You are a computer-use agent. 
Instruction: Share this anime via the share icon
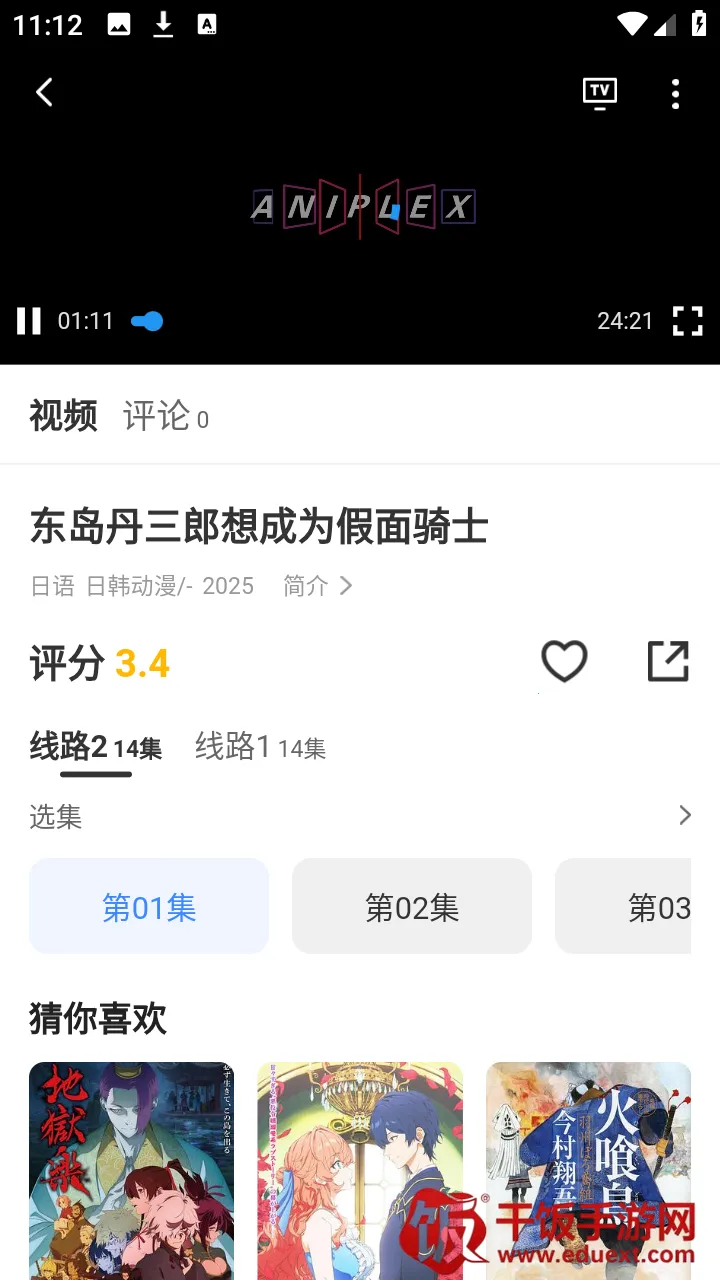point(668,661)
